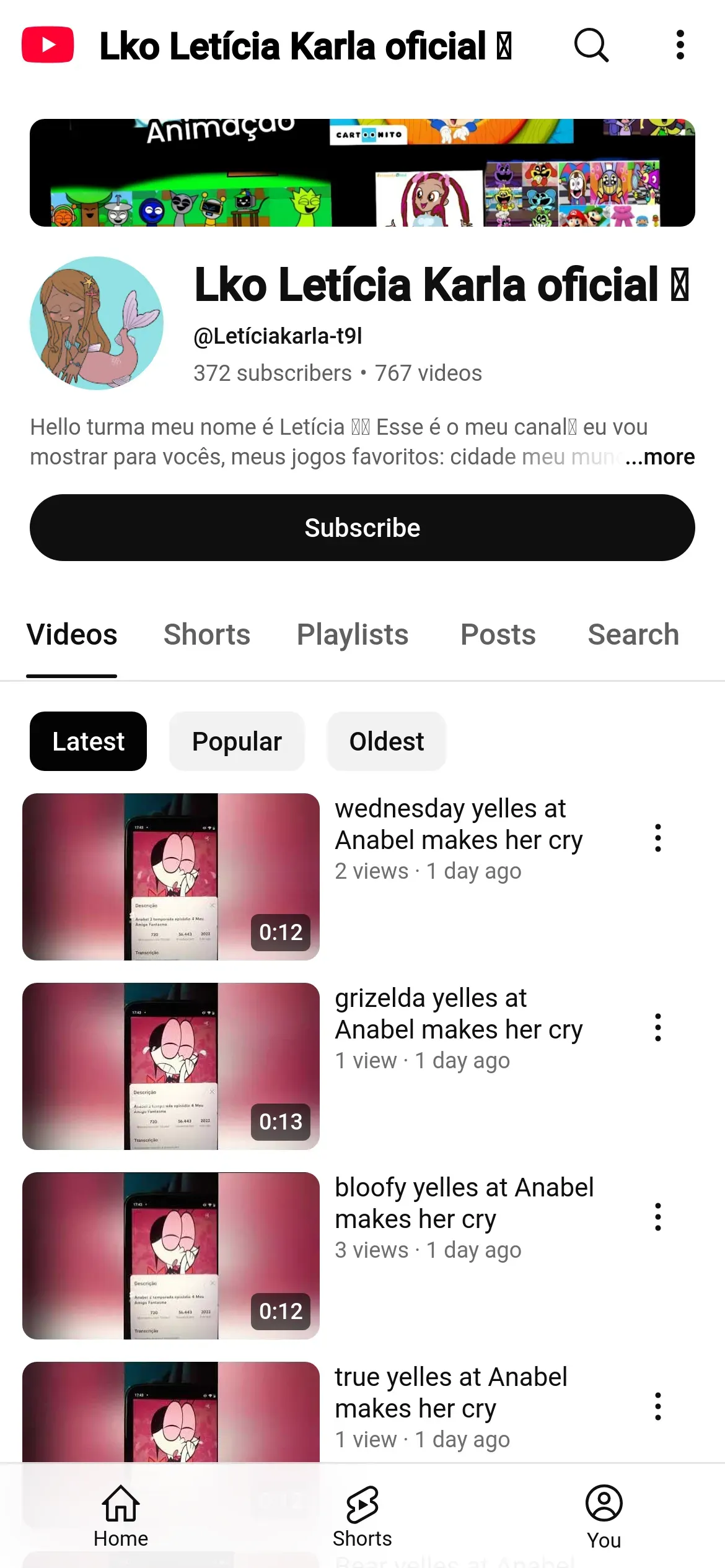Image resolution: width=725 pixels, height=1568 pixels.
Task: Open the You tab
Action: click(604, 1516)
